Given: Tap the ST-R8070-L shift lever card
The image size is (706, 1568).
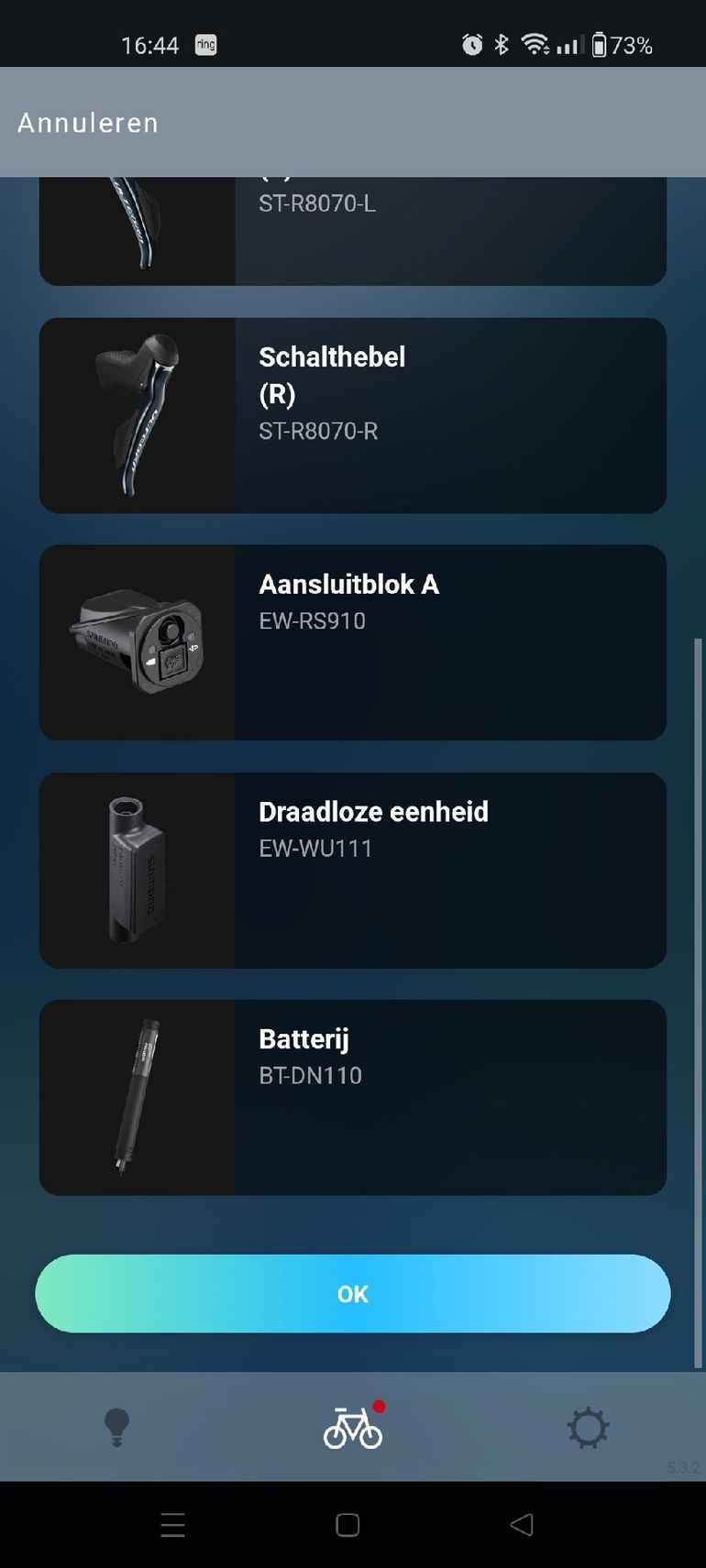Looking at the screenshot, I should [x=353, y=231].
